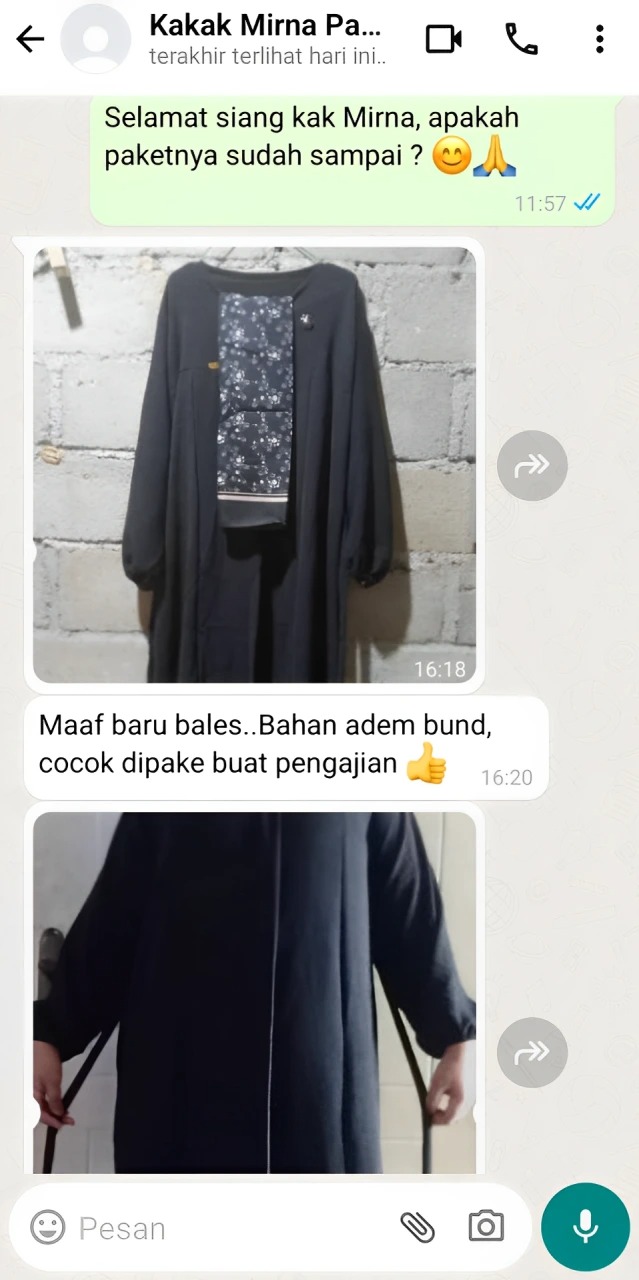Forward the hanging dress photo
This screenshot has width=639, height=1280.
tap(532, 465)
